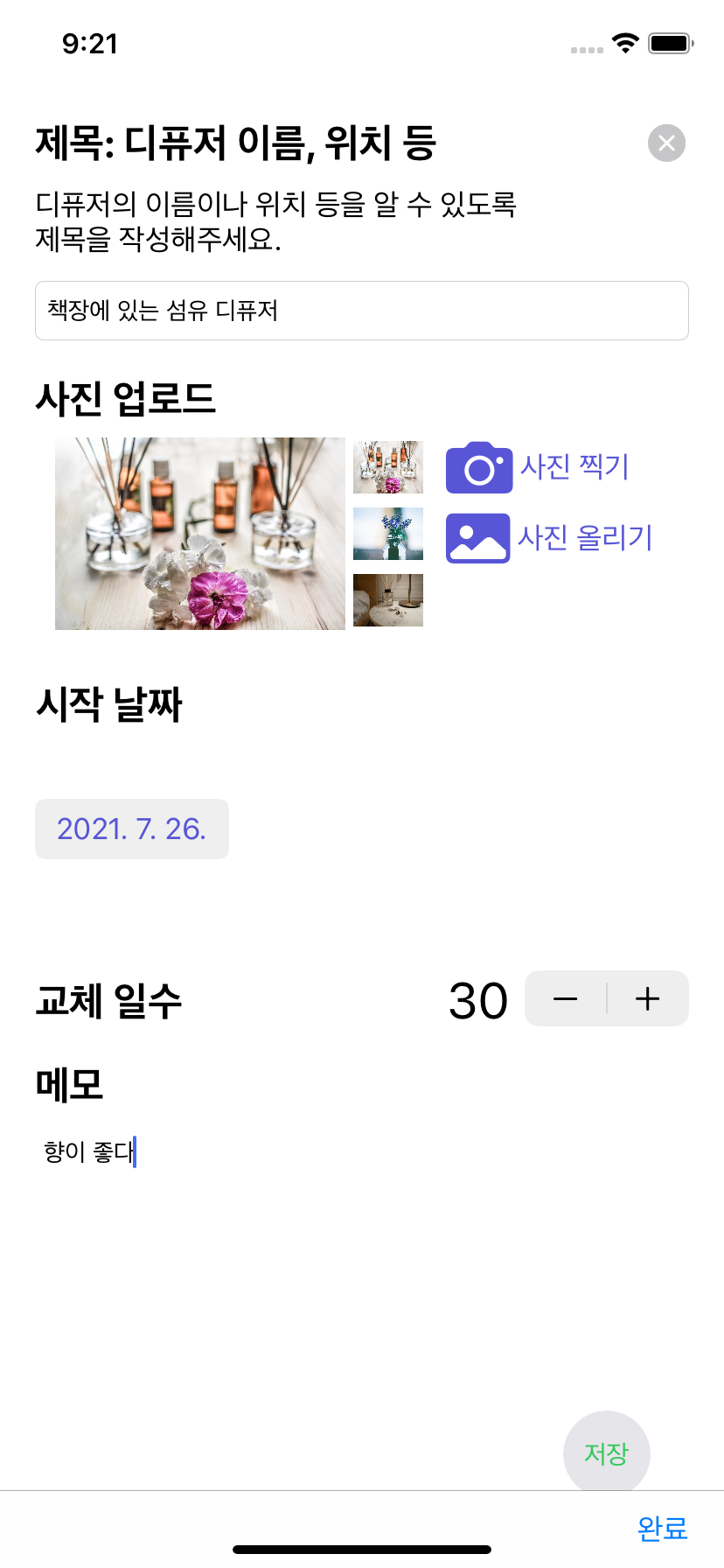Viewport: 724px width, 1568px height.
Task: Open the 2021. 7. 26. start date picker
Action: tap(132, 829)
